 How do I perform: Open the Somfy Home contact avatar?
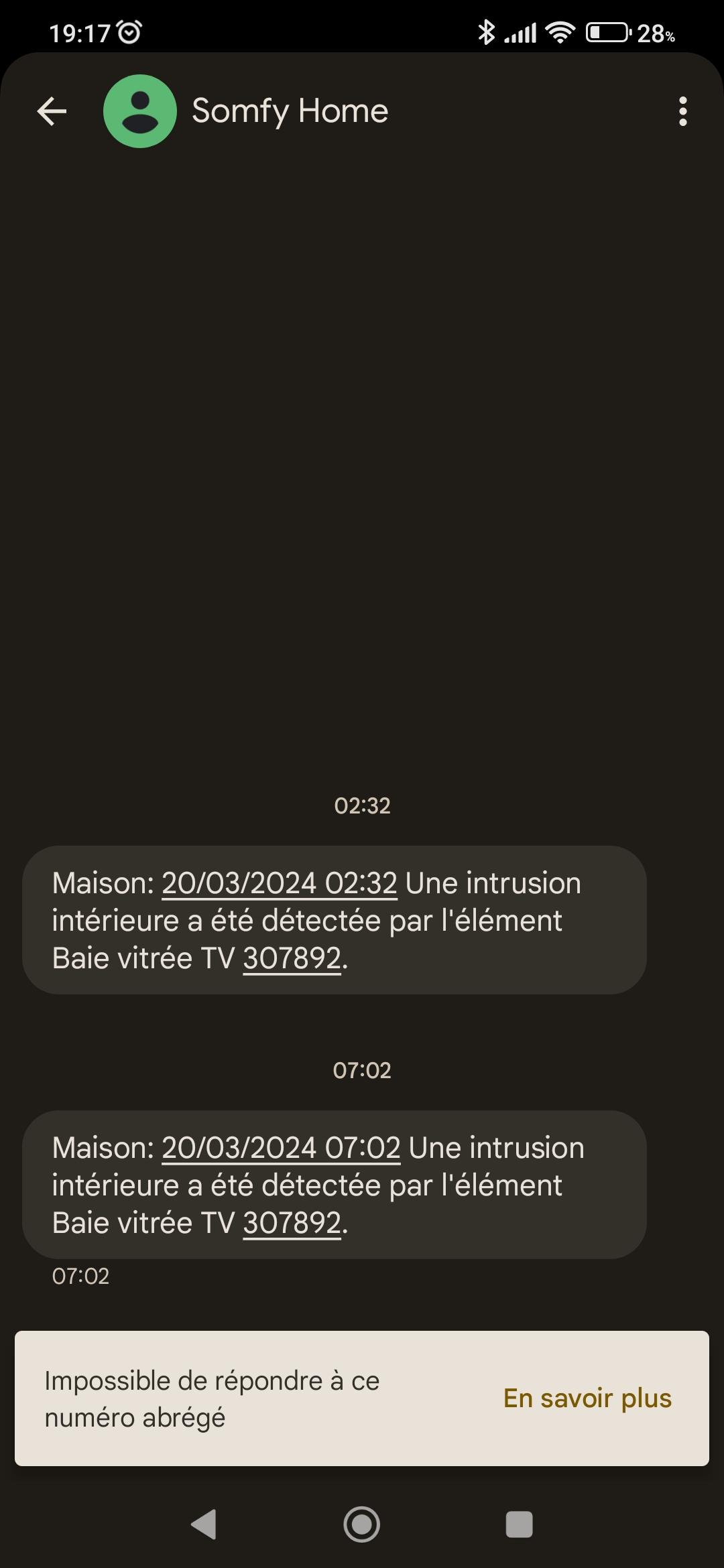(140, 111)
